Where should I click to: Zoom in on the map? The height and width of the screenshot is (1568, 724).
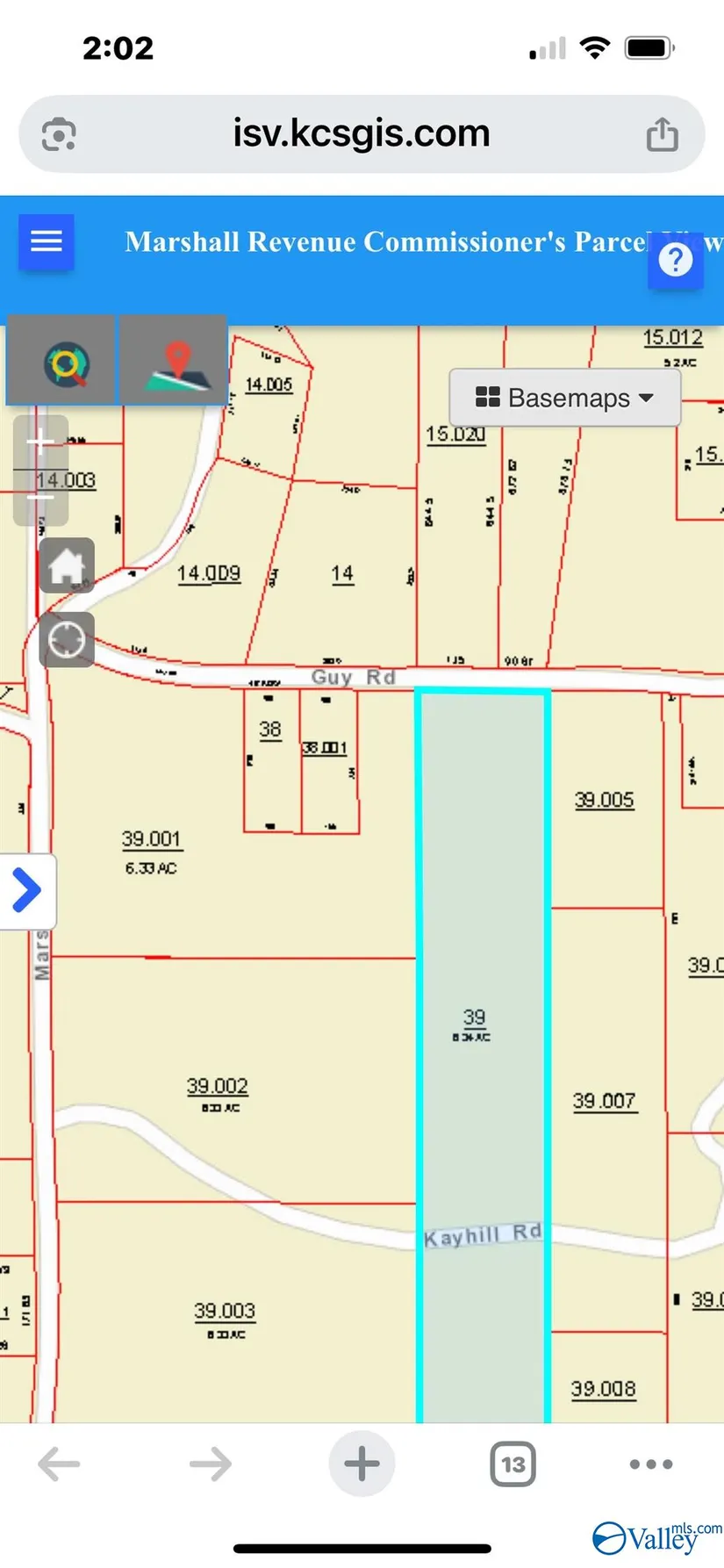point(40,442)
